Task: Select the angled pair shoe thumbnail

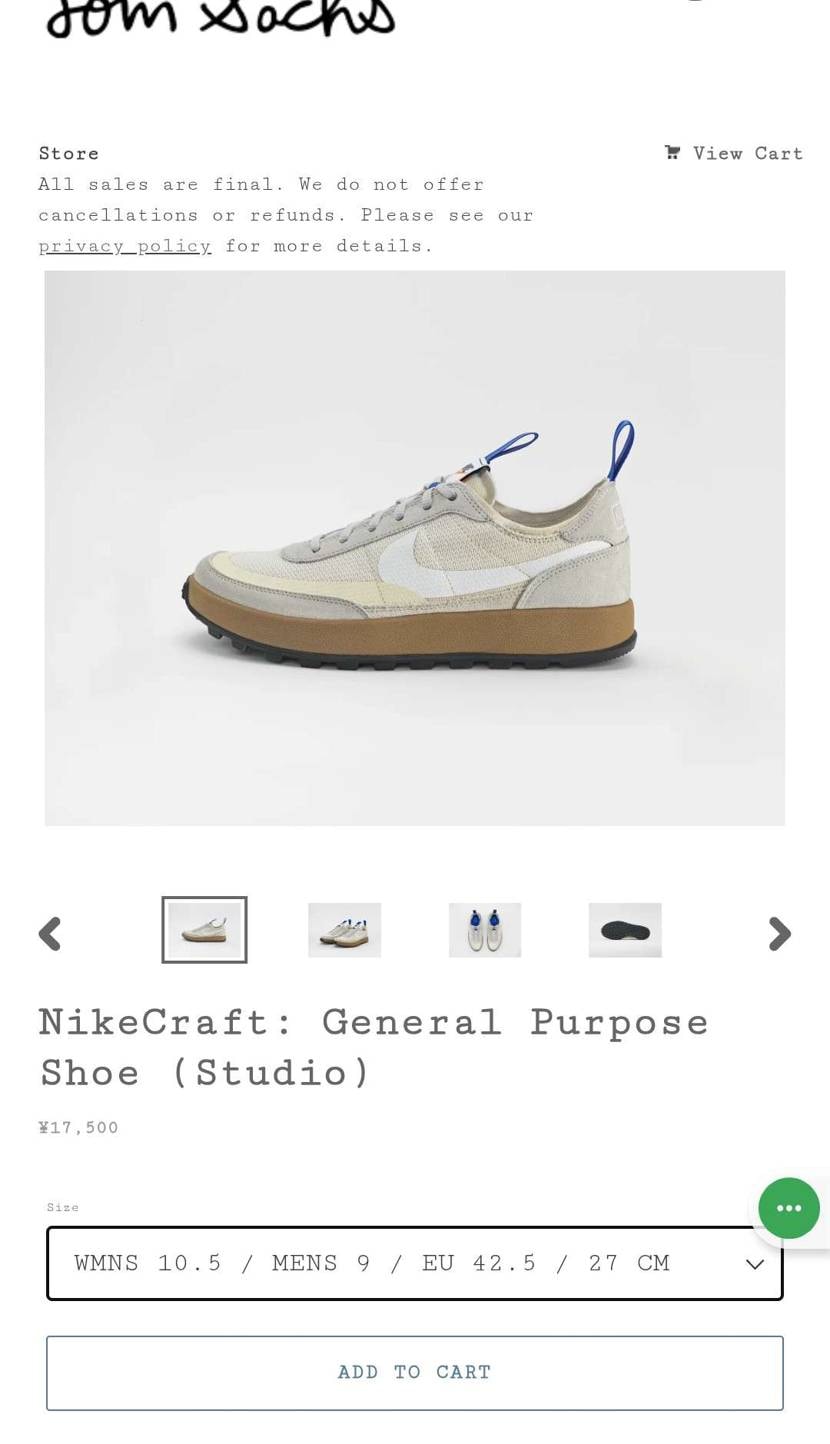Action: [345, 930]
